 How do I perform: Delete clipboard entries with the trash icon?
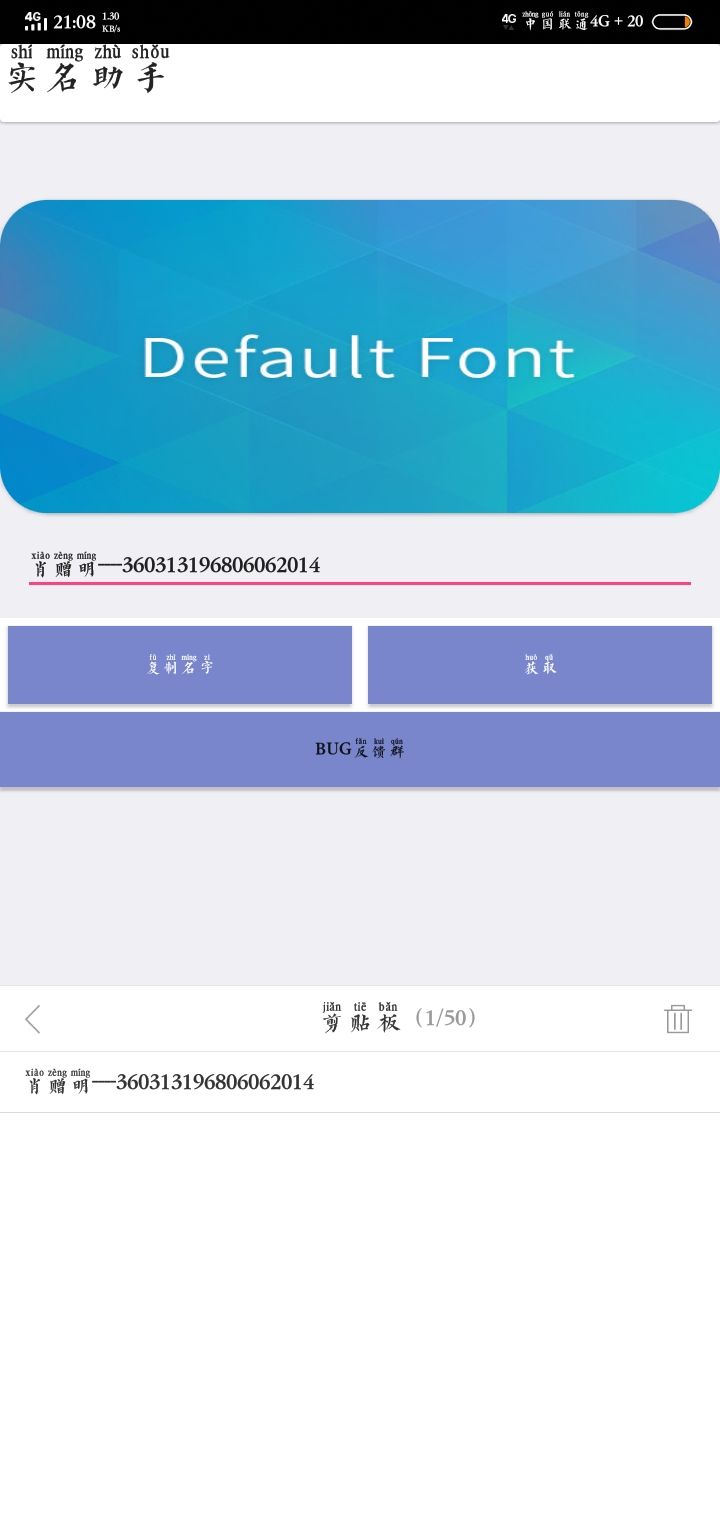click(677, 1019)
